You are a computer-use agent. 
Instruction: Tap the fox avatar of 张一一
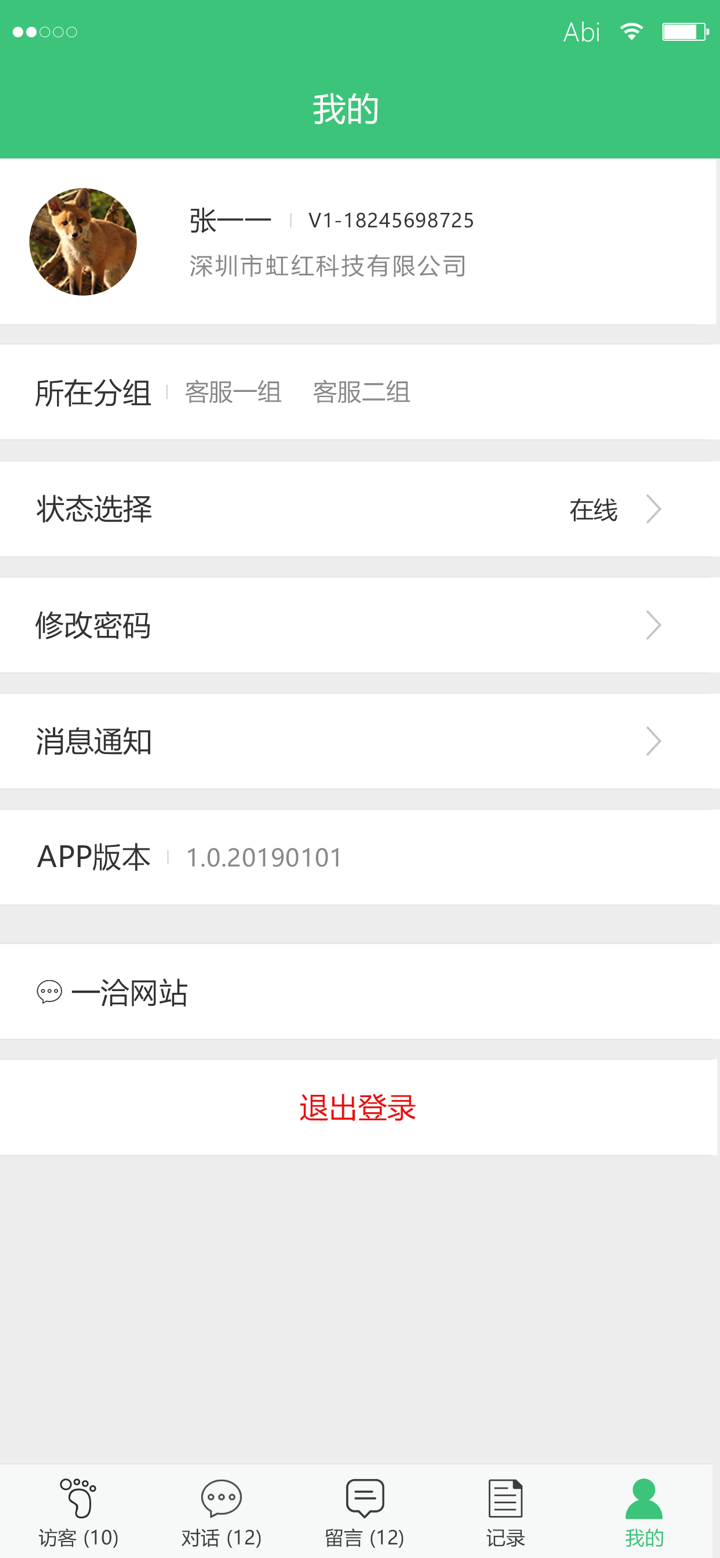coord(83,242)
